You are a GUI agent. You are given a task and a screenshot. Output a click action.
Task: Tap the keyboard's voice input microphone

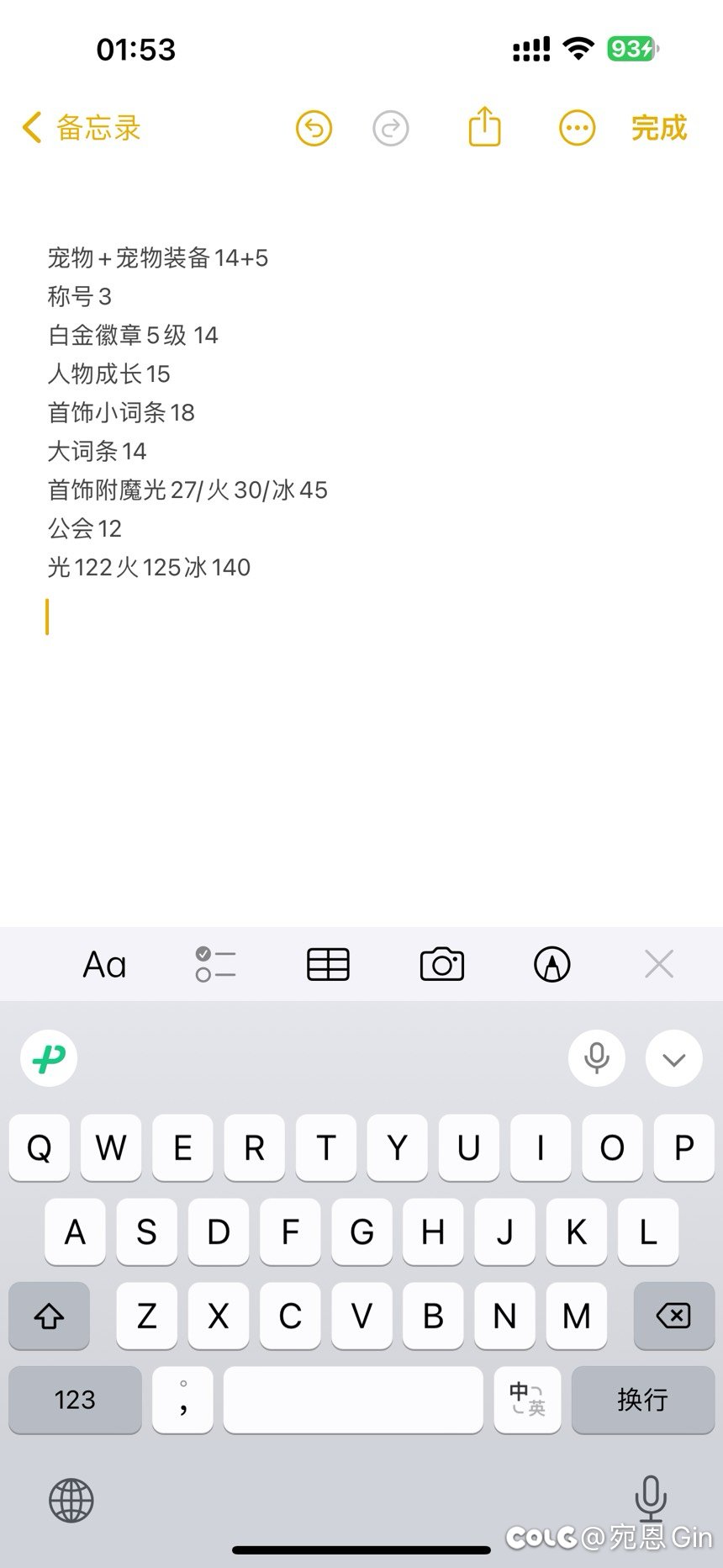tap(597, 1057)
